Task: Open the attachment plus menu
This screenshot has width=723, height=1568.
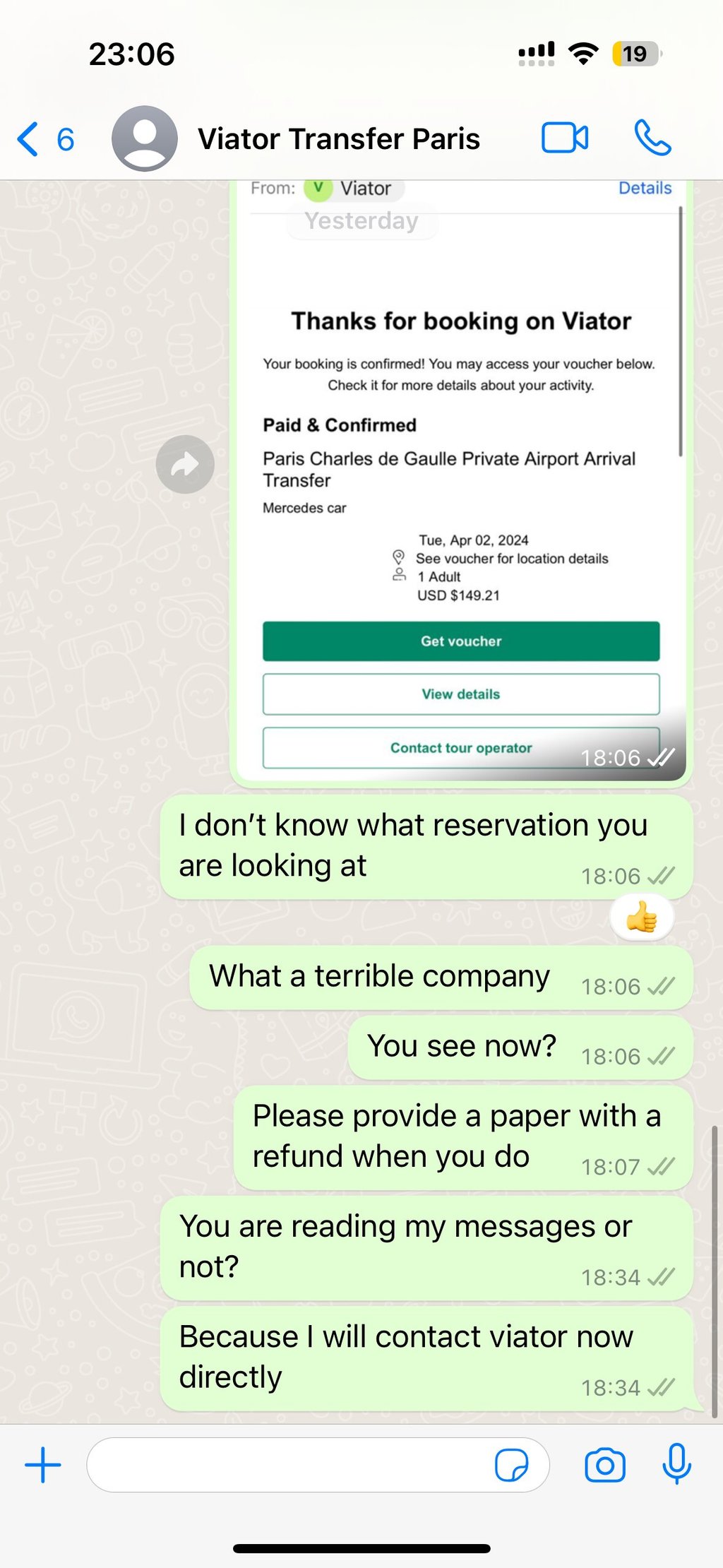Action: (x=43, y=1465)
